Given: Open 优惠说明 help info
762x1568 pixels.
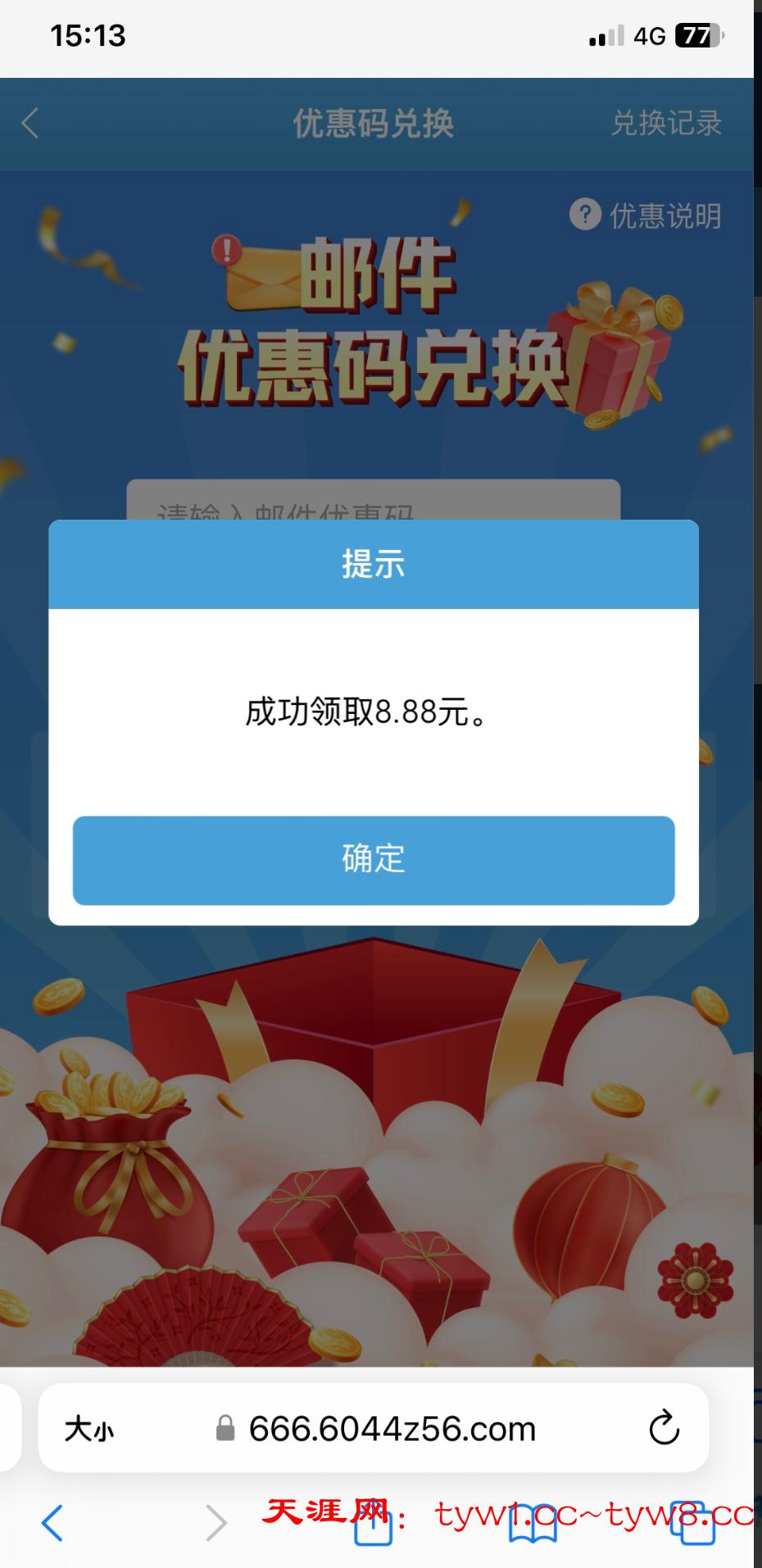Looking at the screenshot, I should [646, 216].
